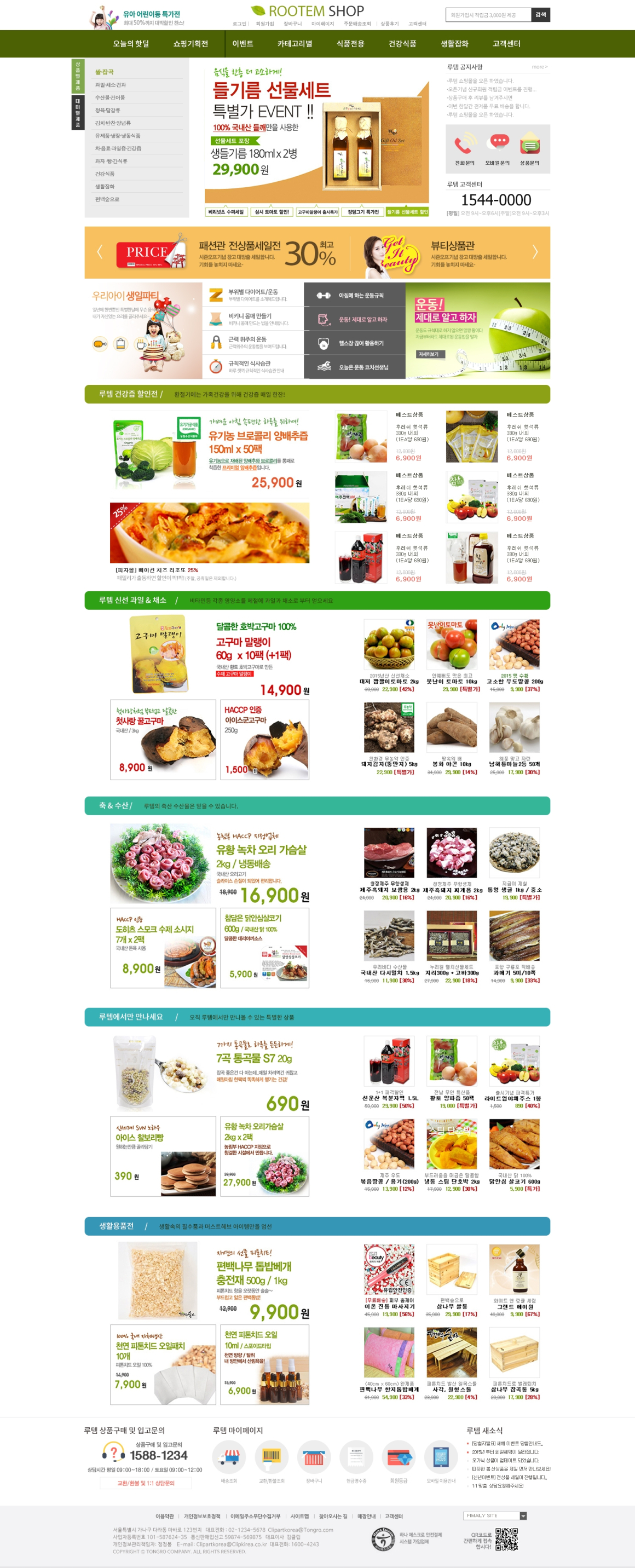Go to 고객센터 in main navigation
Image resolution: width=635 pixels, height=1568 pixels.
coord(506,44)
